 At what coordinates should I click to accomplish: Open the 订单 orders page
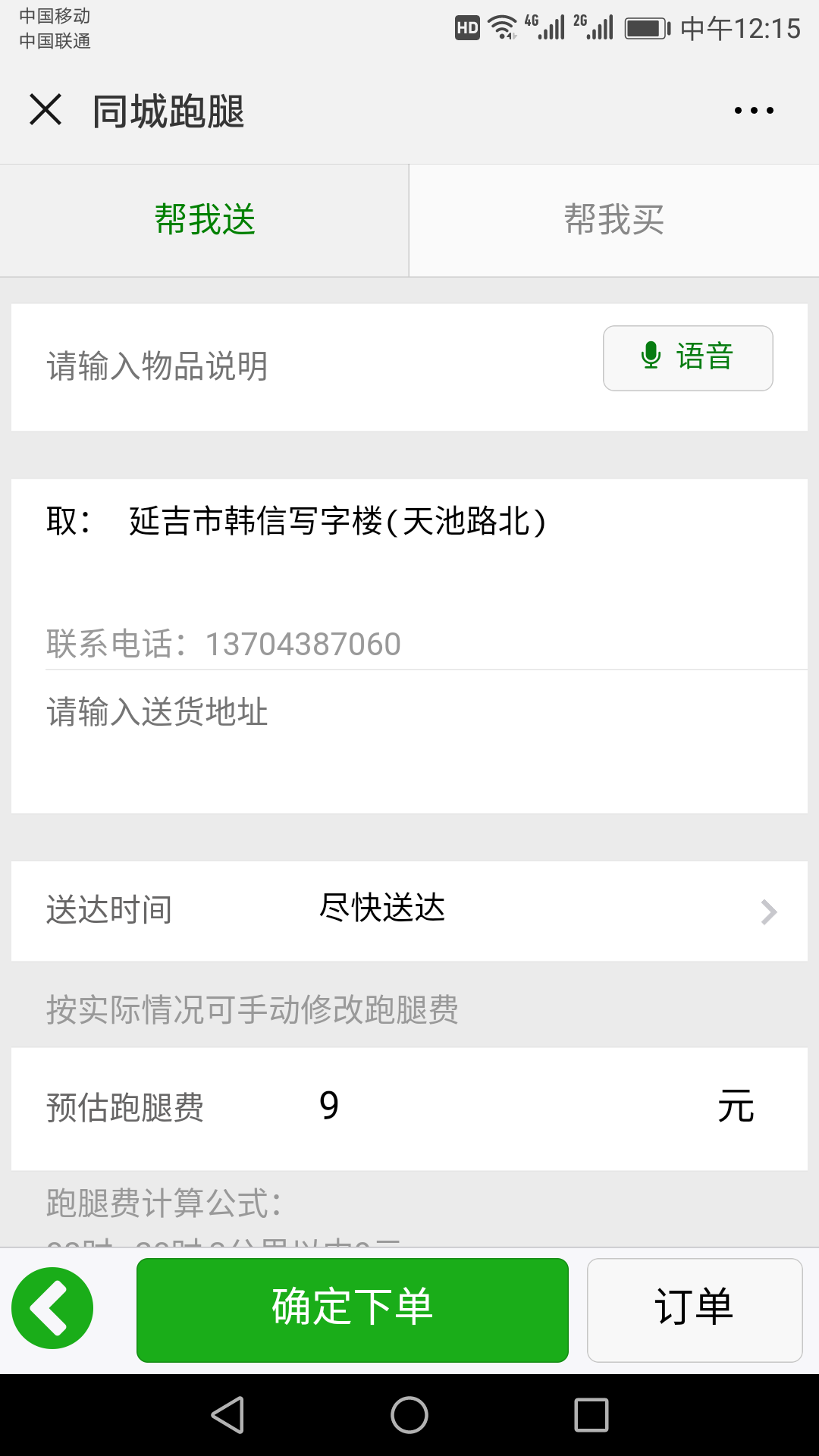coord(695,1310)
